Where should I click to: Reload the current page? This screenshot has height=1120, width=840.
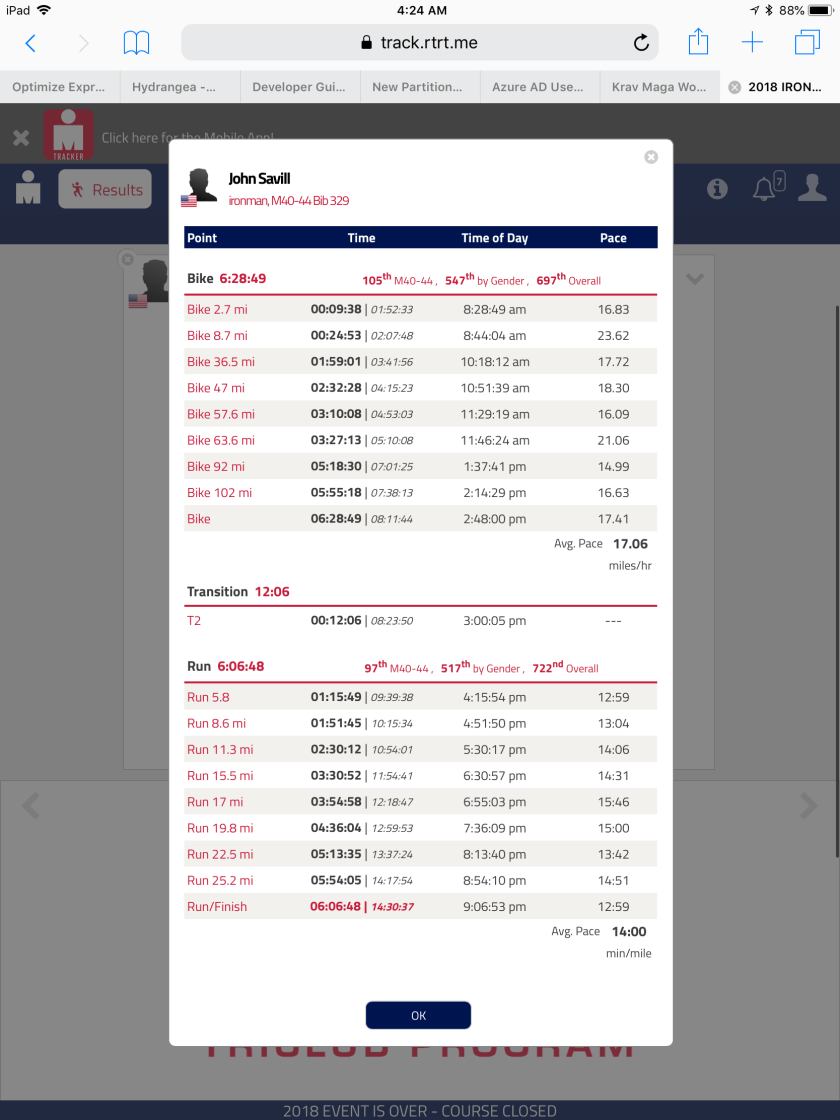click(x=641, y=43)
